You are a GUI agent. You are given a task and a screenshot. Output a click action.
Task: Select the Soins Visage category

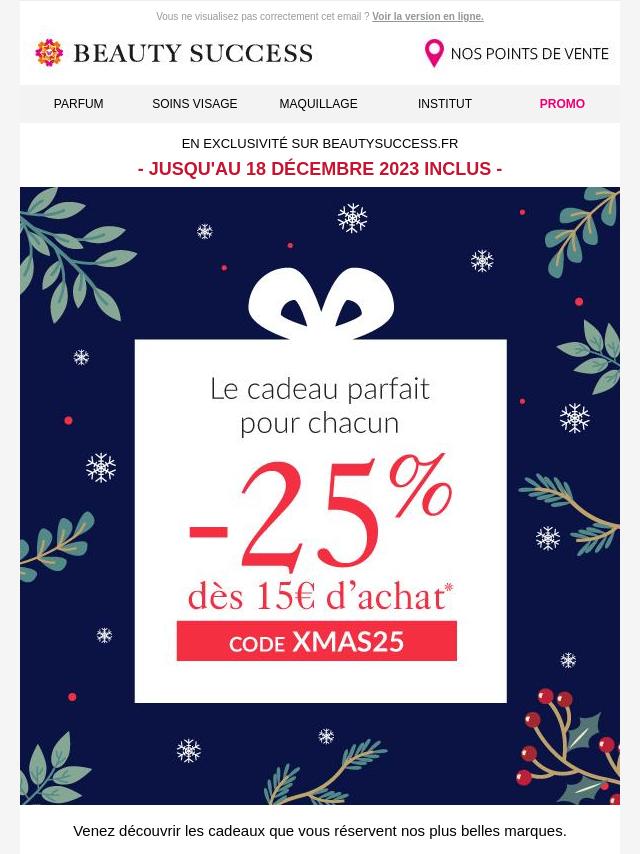tap(194, 104)
